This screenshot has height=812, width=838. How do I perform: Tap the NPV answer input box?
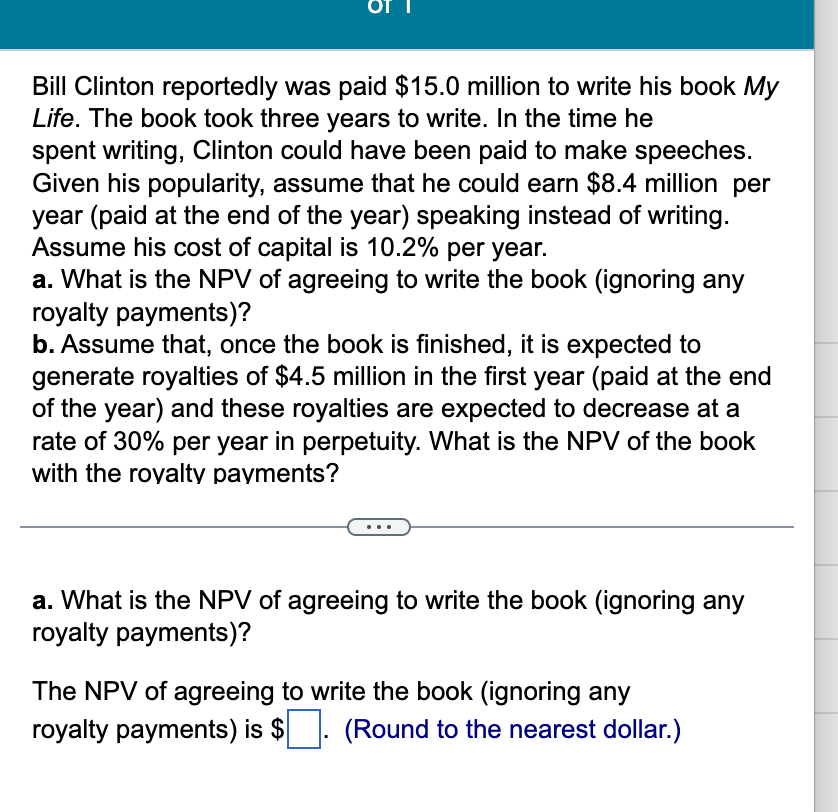(301, 730)
